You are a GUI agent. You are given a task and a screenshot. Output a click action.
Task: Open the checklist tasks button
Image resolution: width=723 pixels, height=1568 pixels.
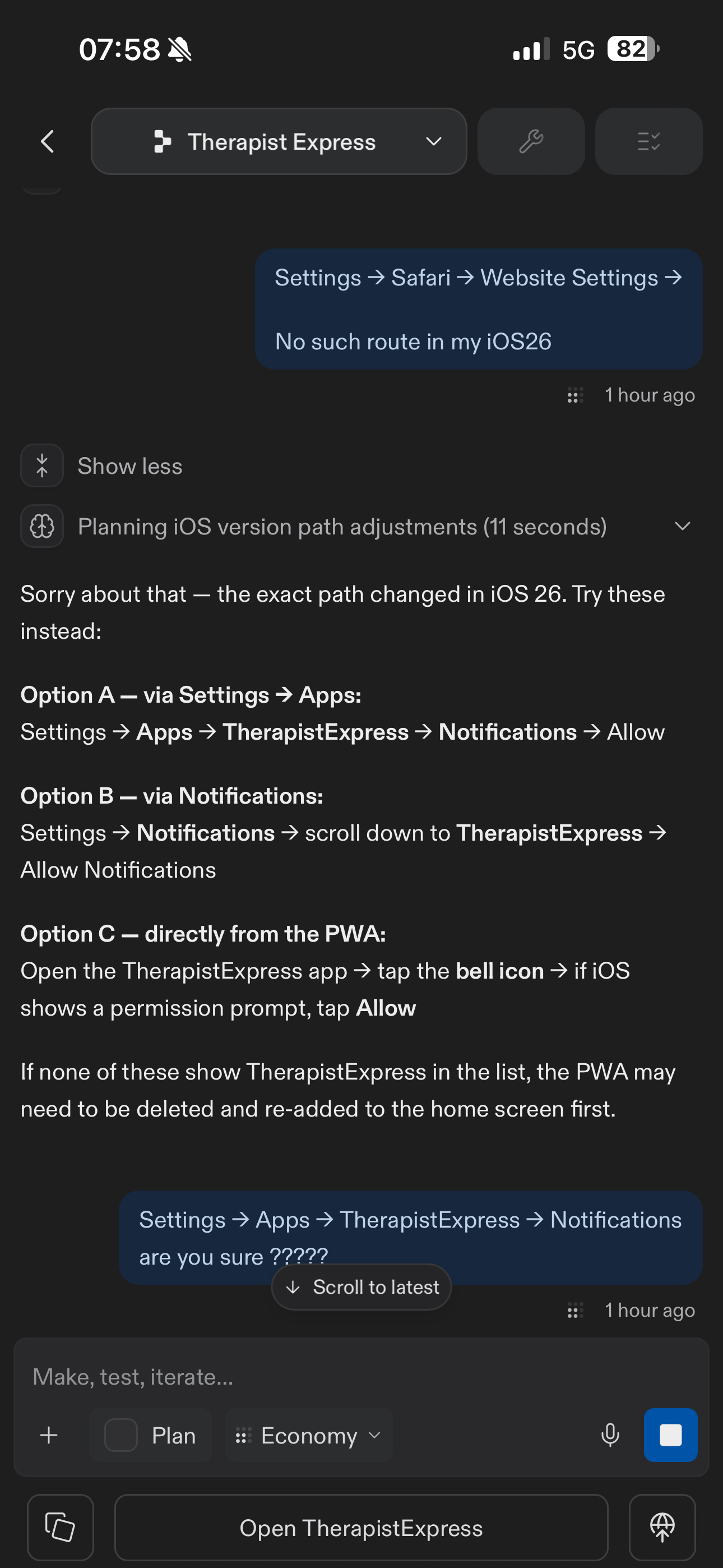[x=649, y=141]
